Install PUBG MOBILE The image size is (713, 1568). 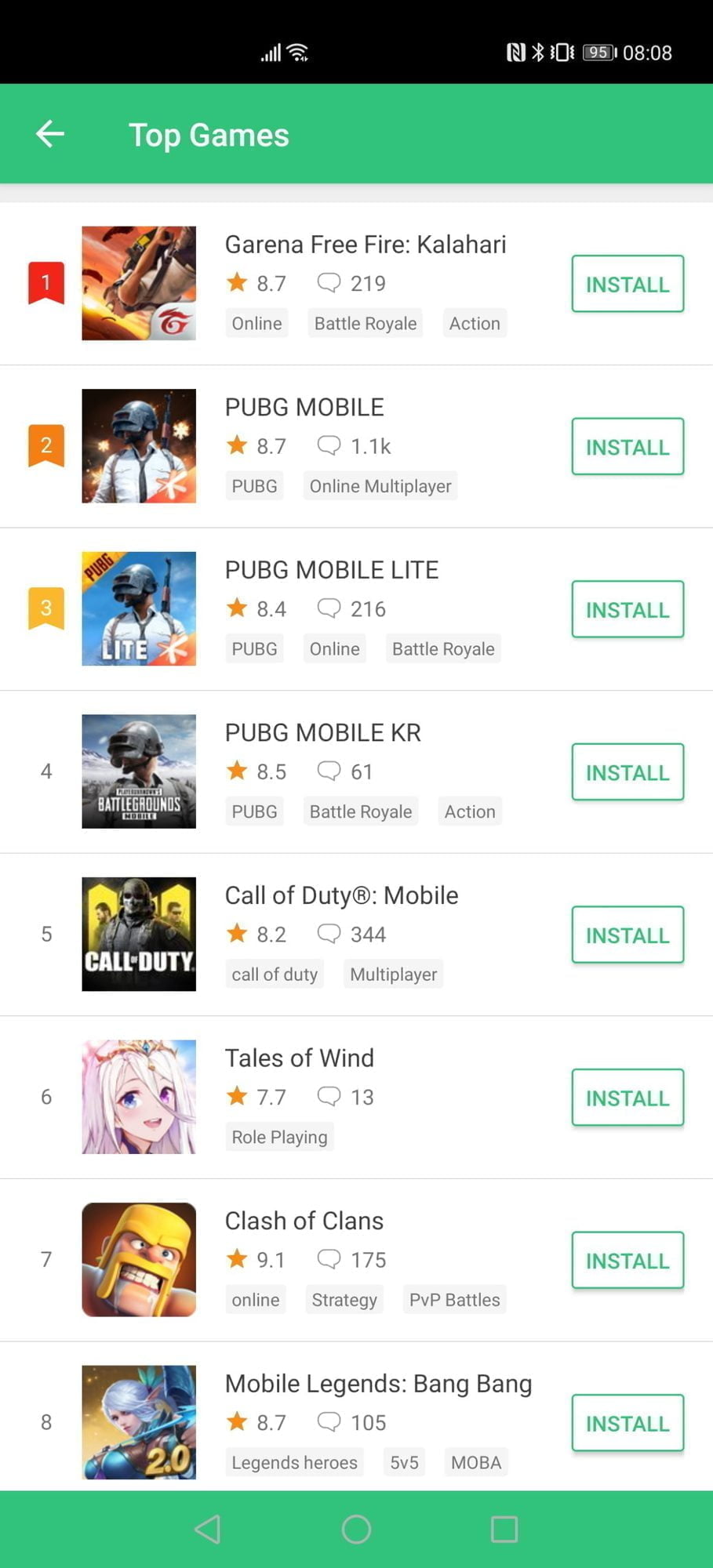pyautogui.click(x=627, y=446)
